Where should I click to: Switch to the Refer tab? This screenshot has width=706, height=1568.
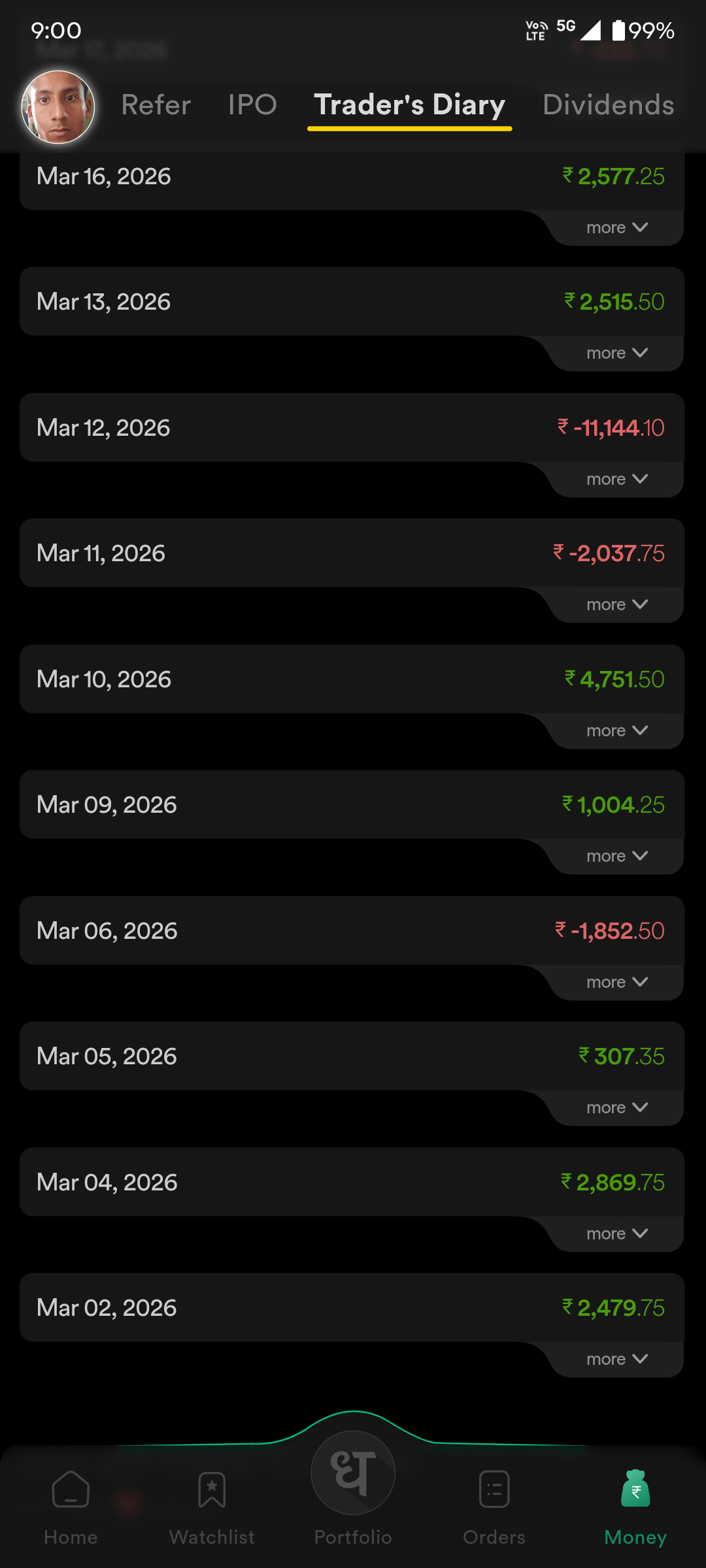[156, 105]
